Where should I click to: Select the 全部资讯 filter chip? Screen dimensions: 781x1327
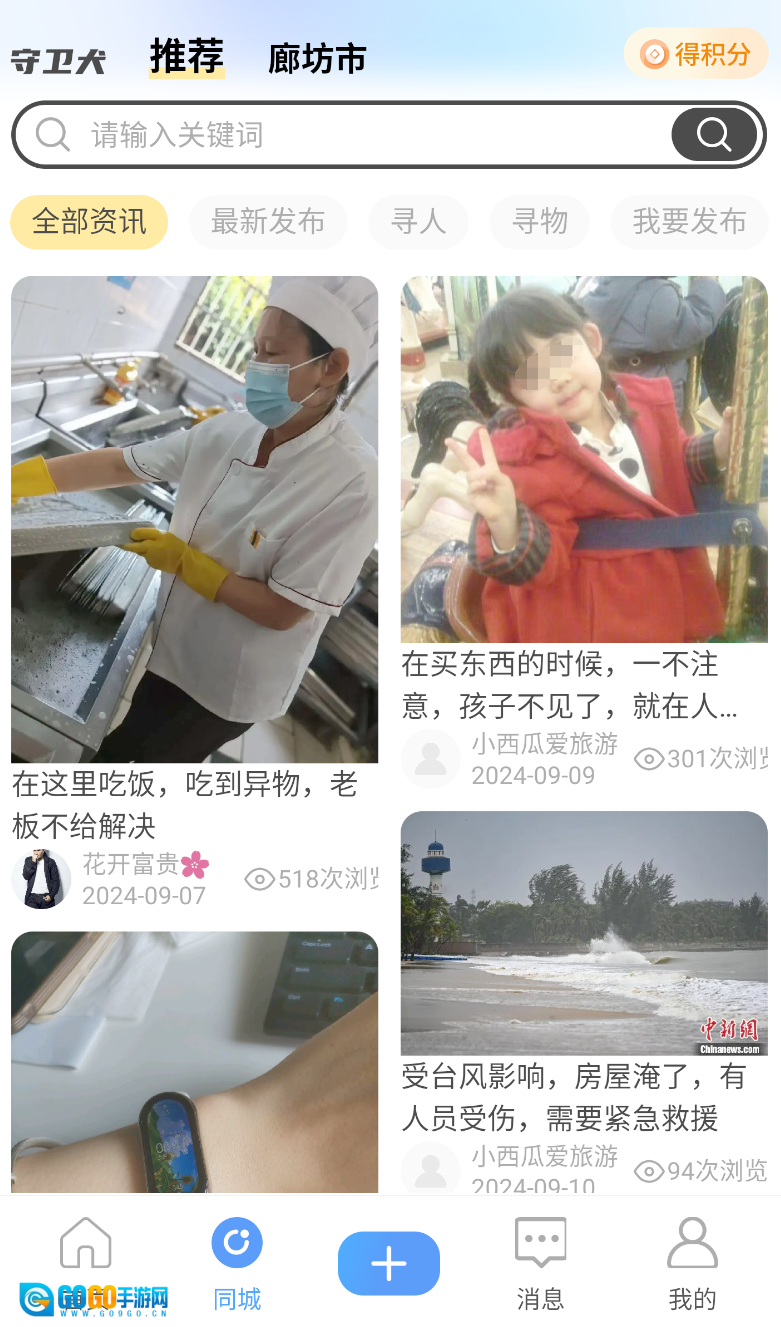(x=89, y=222)
